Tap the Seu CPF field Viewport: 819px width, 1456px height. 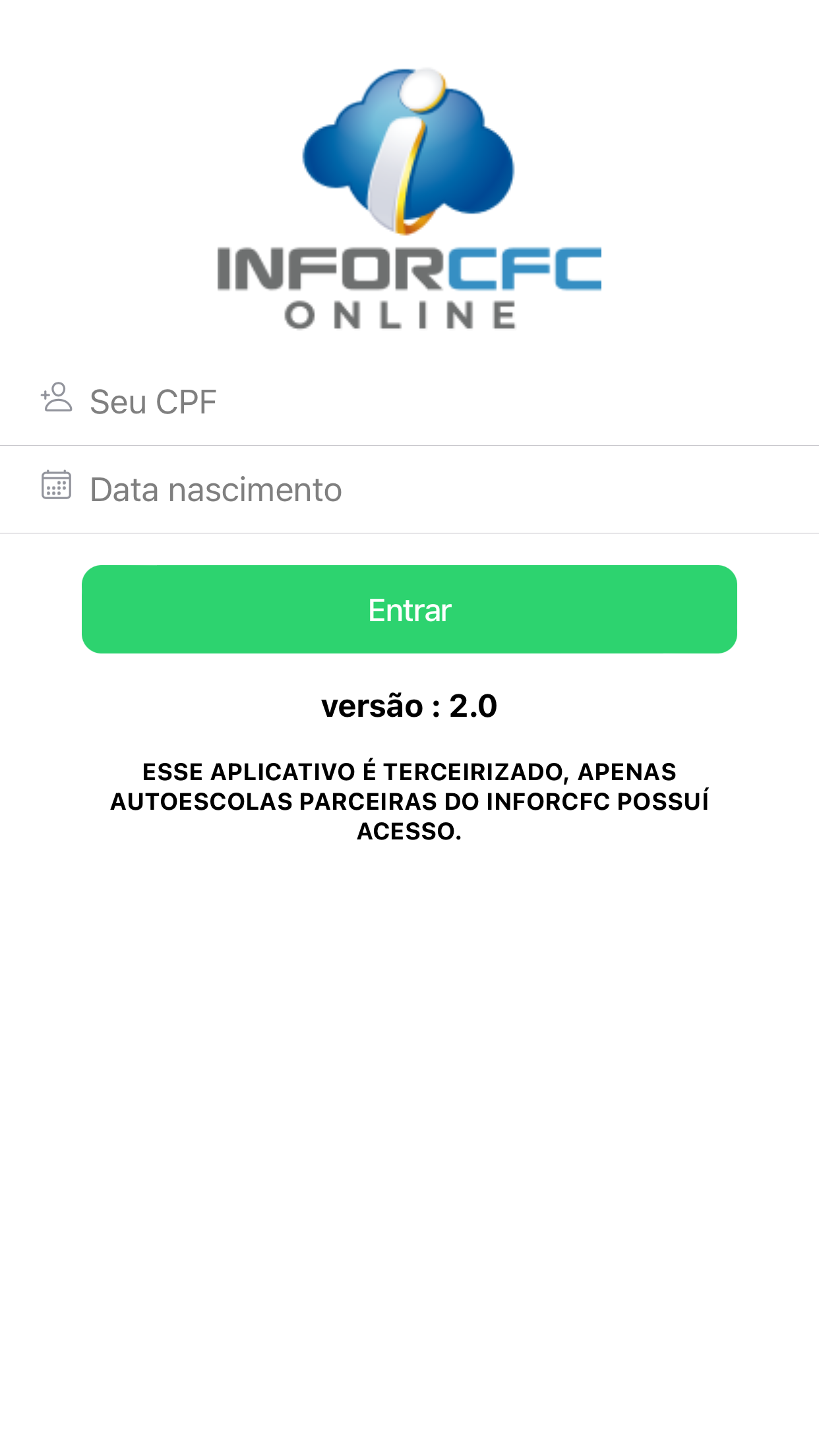409,402
